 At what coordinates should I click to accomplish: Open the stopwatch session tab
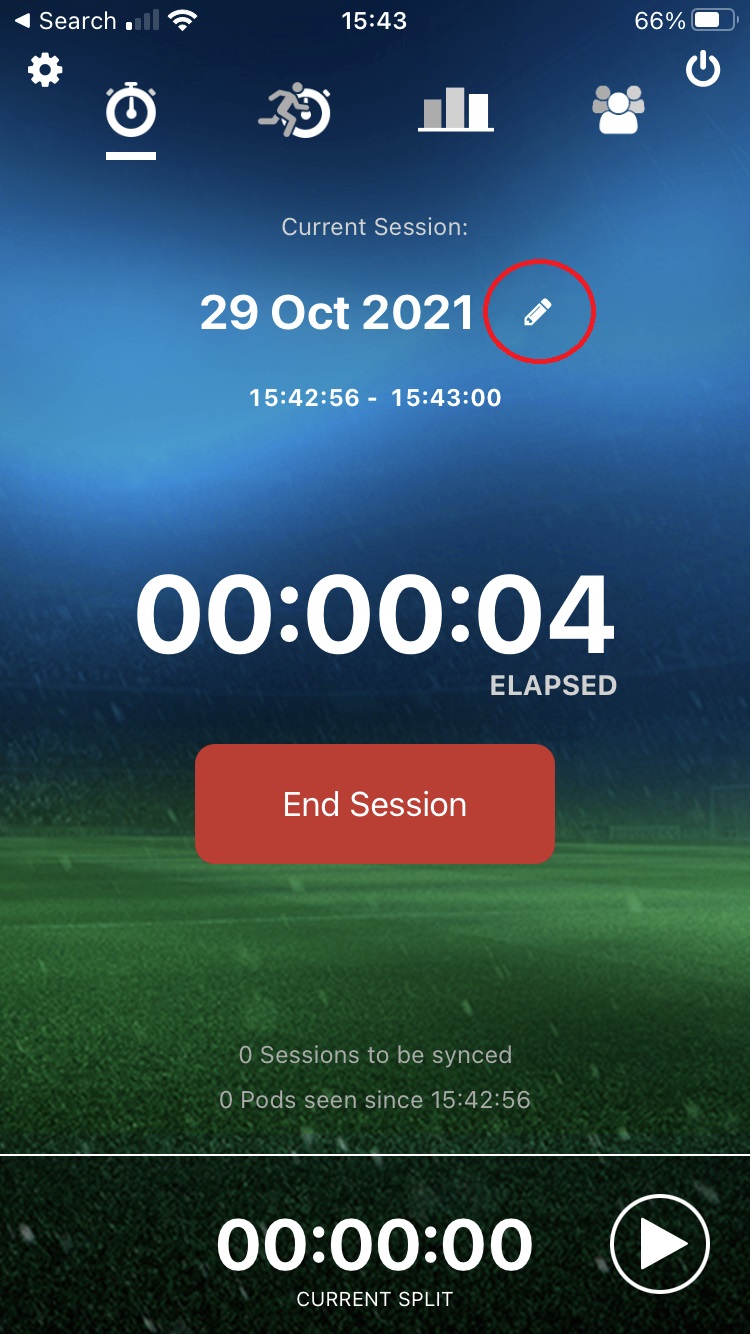131,112
